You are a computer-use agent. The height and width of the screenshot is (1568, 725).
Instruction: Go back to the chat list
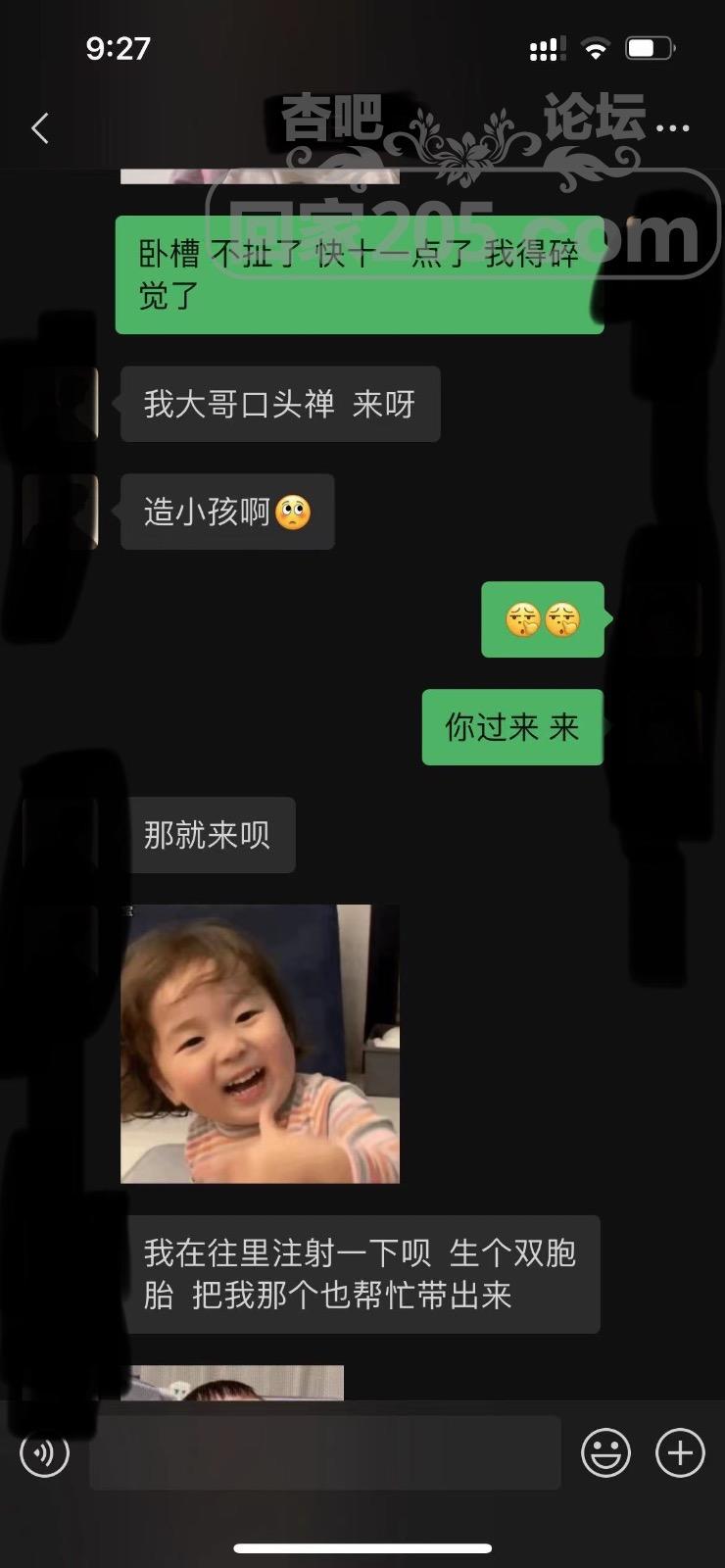[x=40, y=128]
